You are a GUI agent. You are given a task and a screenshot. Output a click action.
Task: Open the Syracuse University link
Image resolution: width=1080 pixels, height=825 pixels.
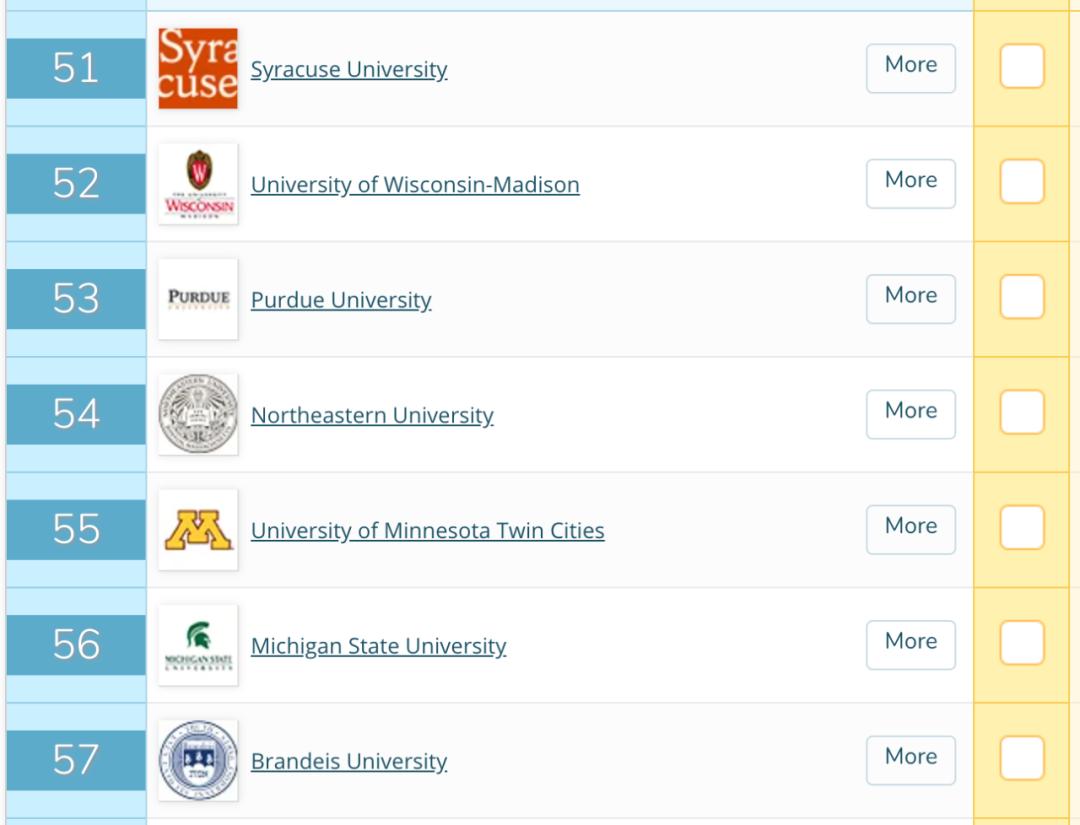[x=348, y=69]
